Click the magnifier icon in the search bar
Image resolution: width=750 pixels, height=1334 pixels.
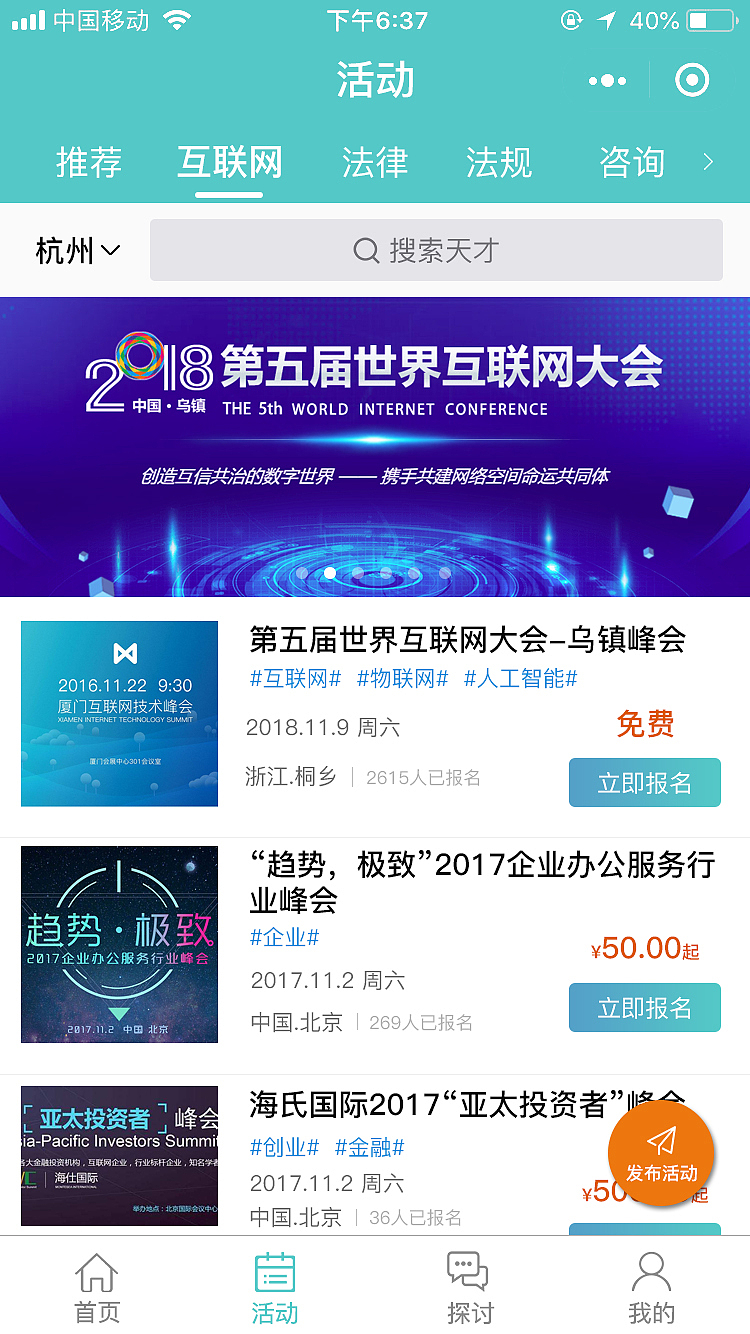click(367, 250)
